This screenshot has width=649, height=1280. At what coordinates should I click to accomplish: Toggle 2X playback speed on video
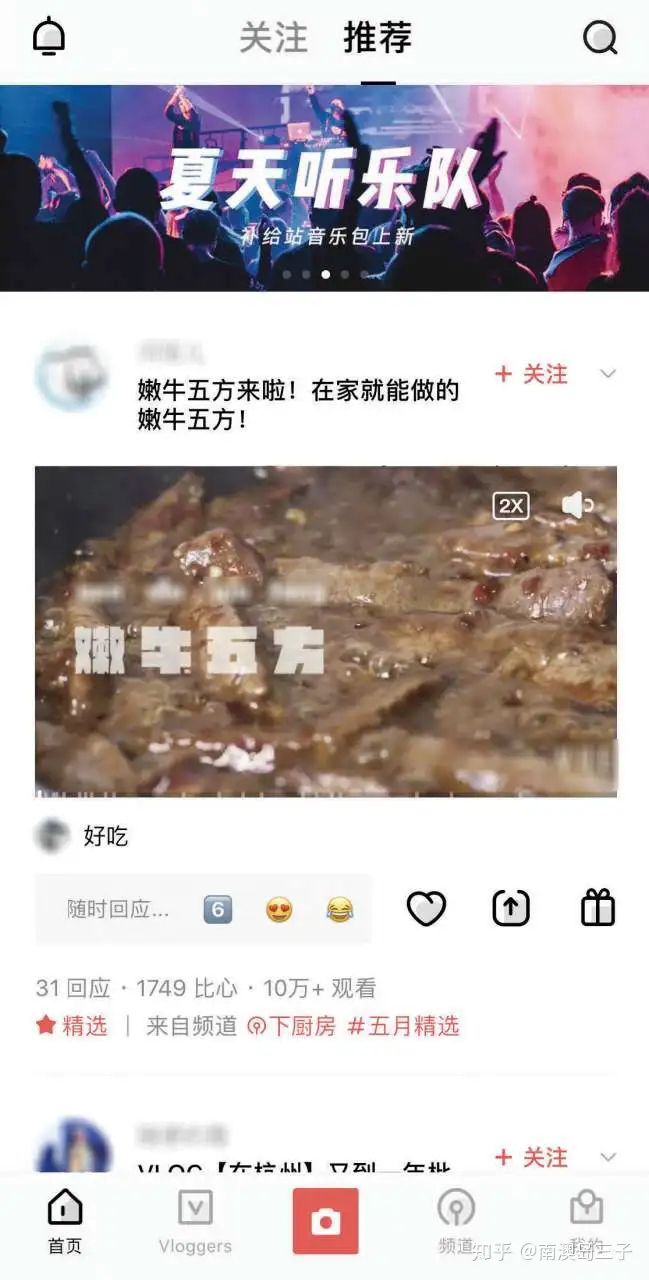click(x=511, y=506)
